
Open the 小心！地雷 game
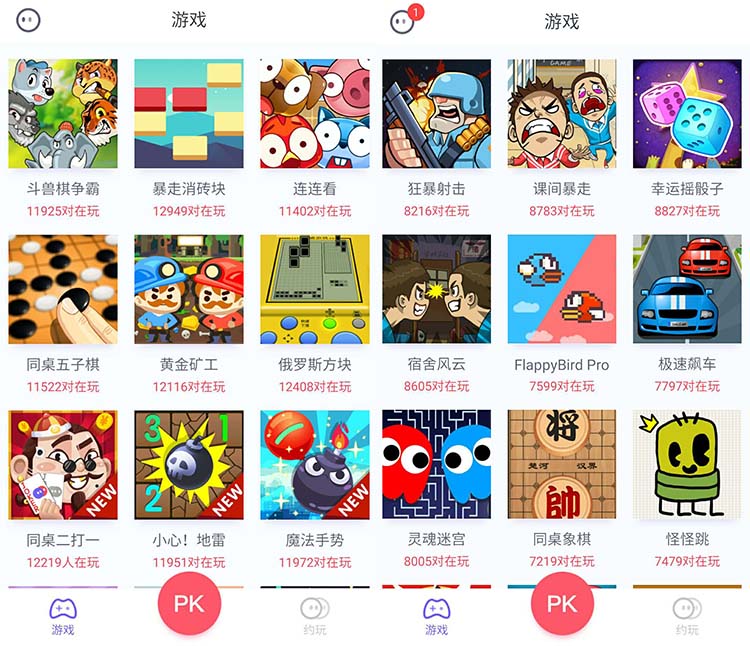189,465
